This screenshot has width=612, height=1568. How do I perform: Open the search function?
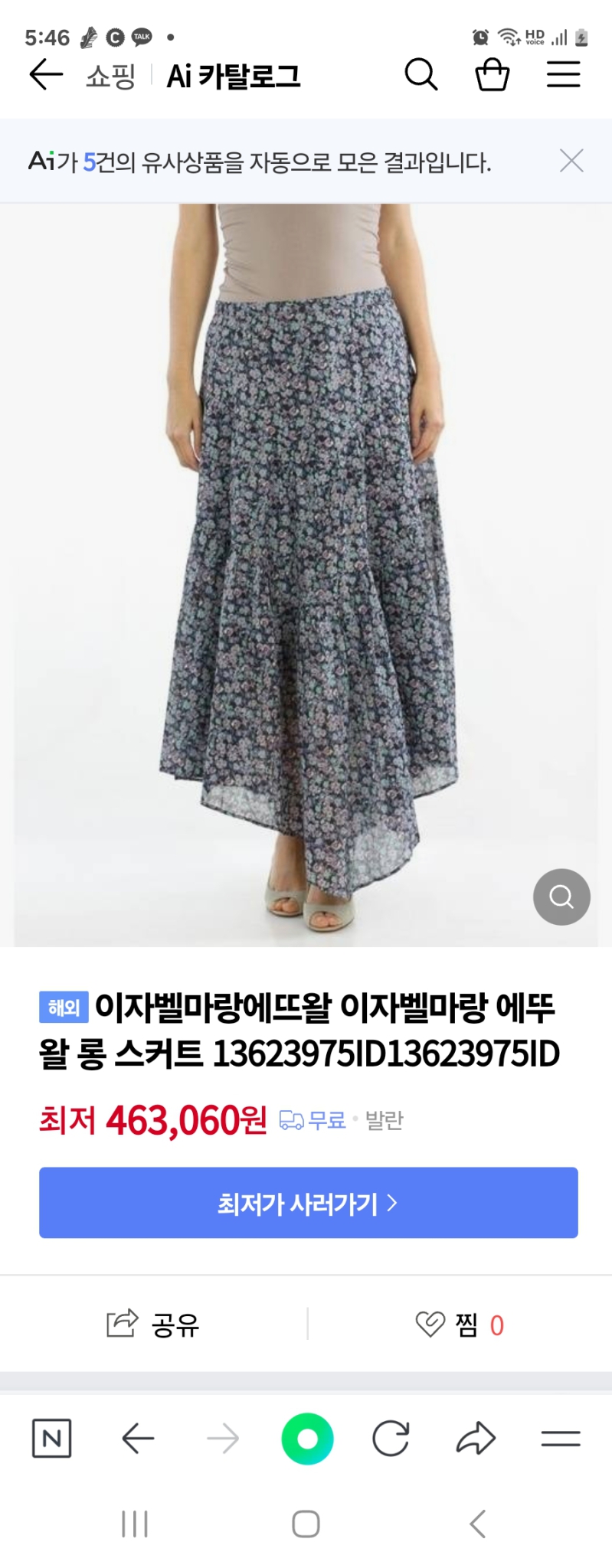[x=421, y=74]
